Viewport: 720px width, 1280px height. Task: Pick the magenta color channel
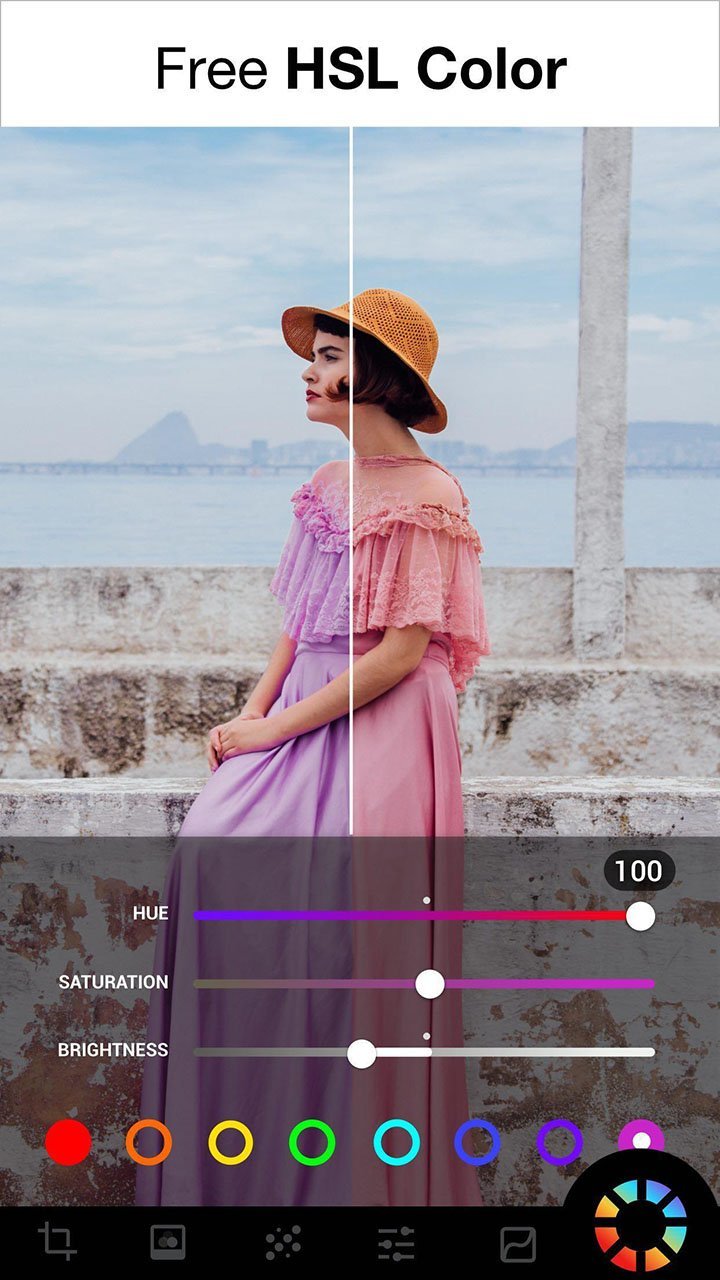coord(641,1140)
